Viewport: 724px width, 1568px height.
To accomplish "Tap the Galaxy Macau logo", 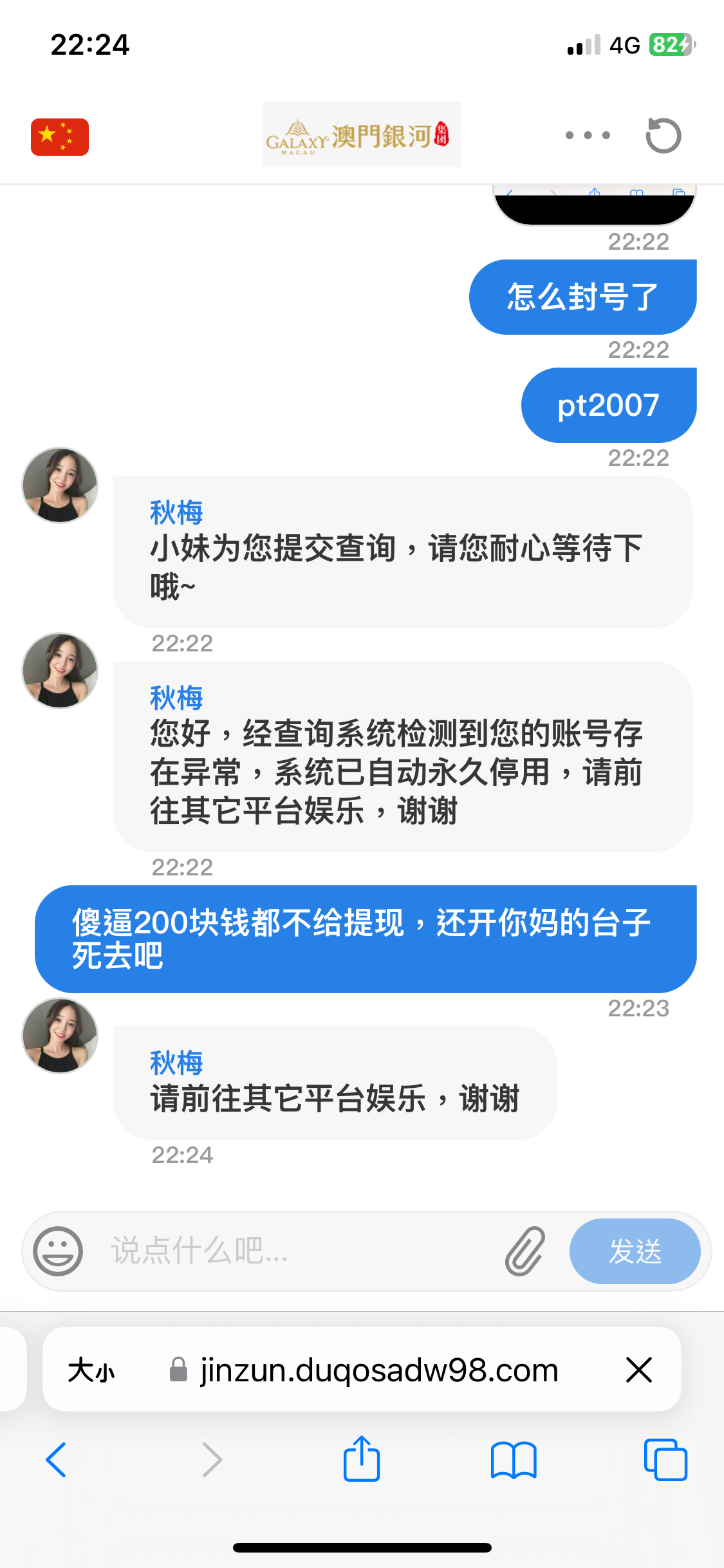I will pyautogui.click(x=362, y=135).
